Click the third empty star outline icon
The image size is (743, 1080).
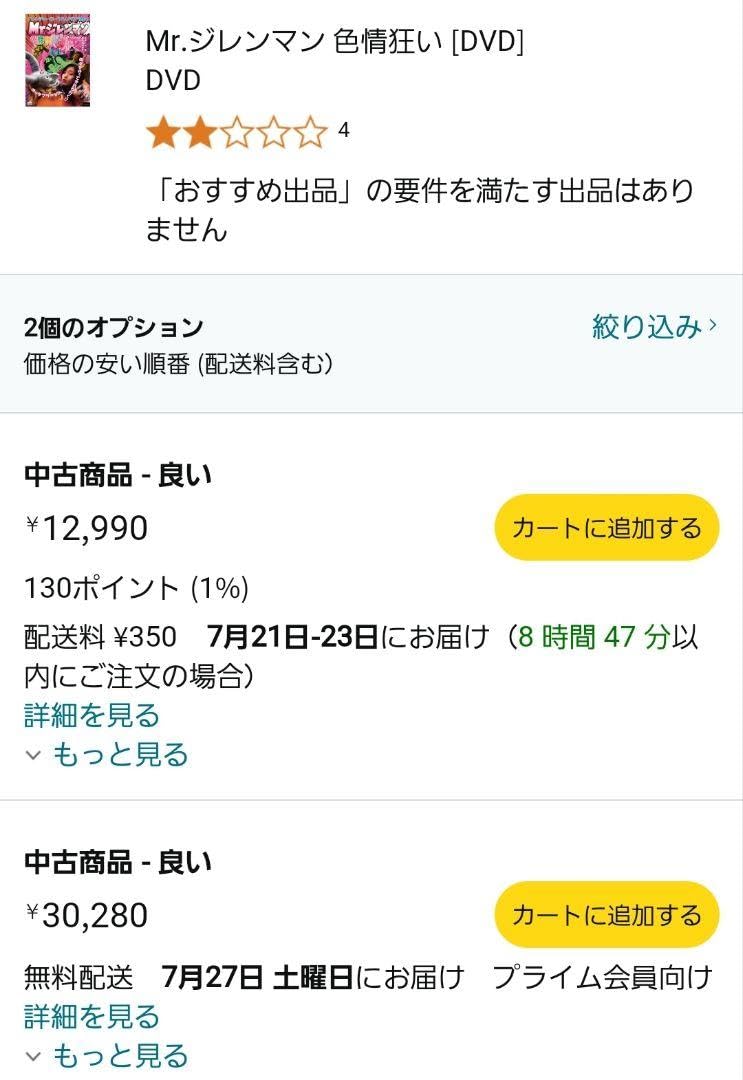(238, 131)
